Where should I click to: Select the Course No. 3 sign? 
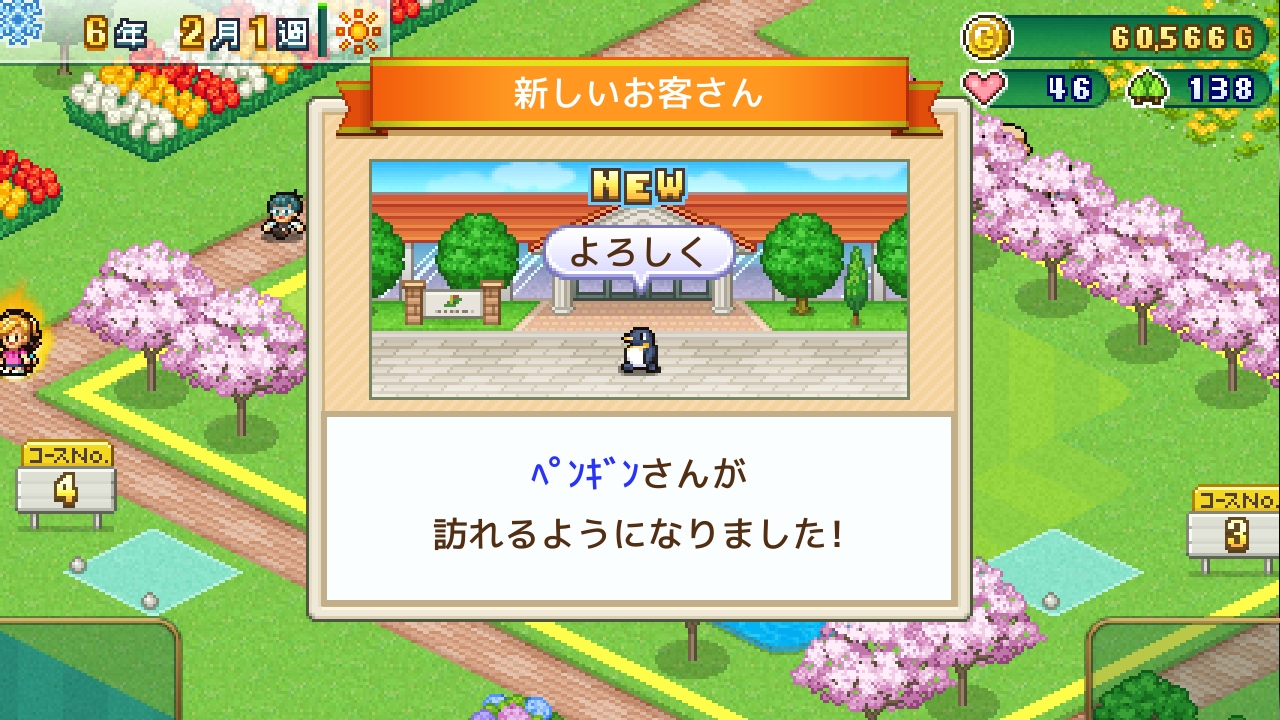point(1235,527)
